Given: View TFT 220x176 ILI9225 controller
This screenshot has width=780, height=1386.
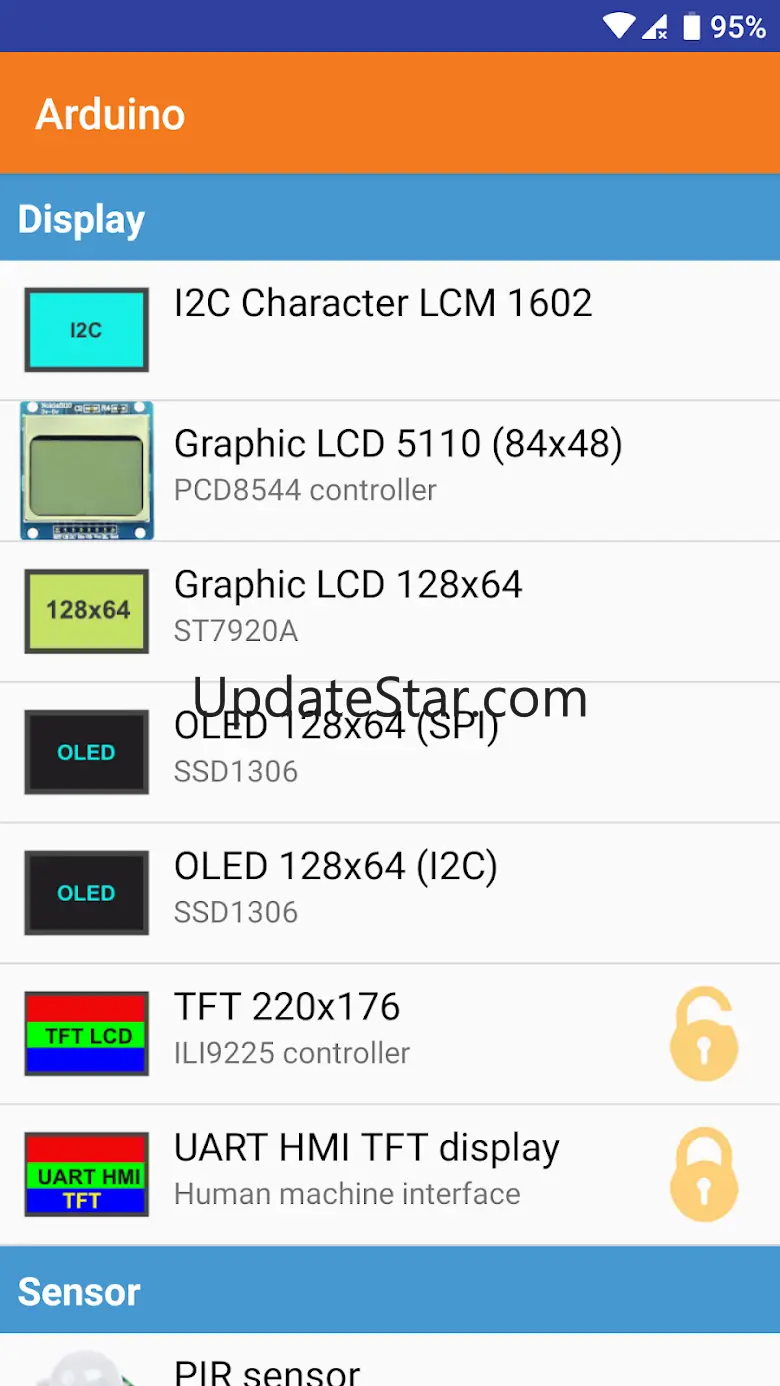Looking at the screenshot, I should pyautogui.click(x=390, y=1034).
